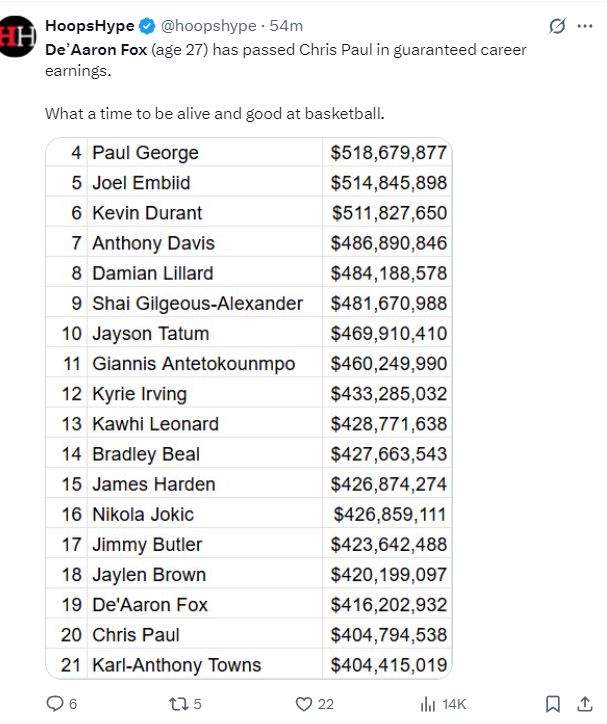Open the Grok action on this post
Viewport: 607px width, 724px height.
click(x=557, y=26)
